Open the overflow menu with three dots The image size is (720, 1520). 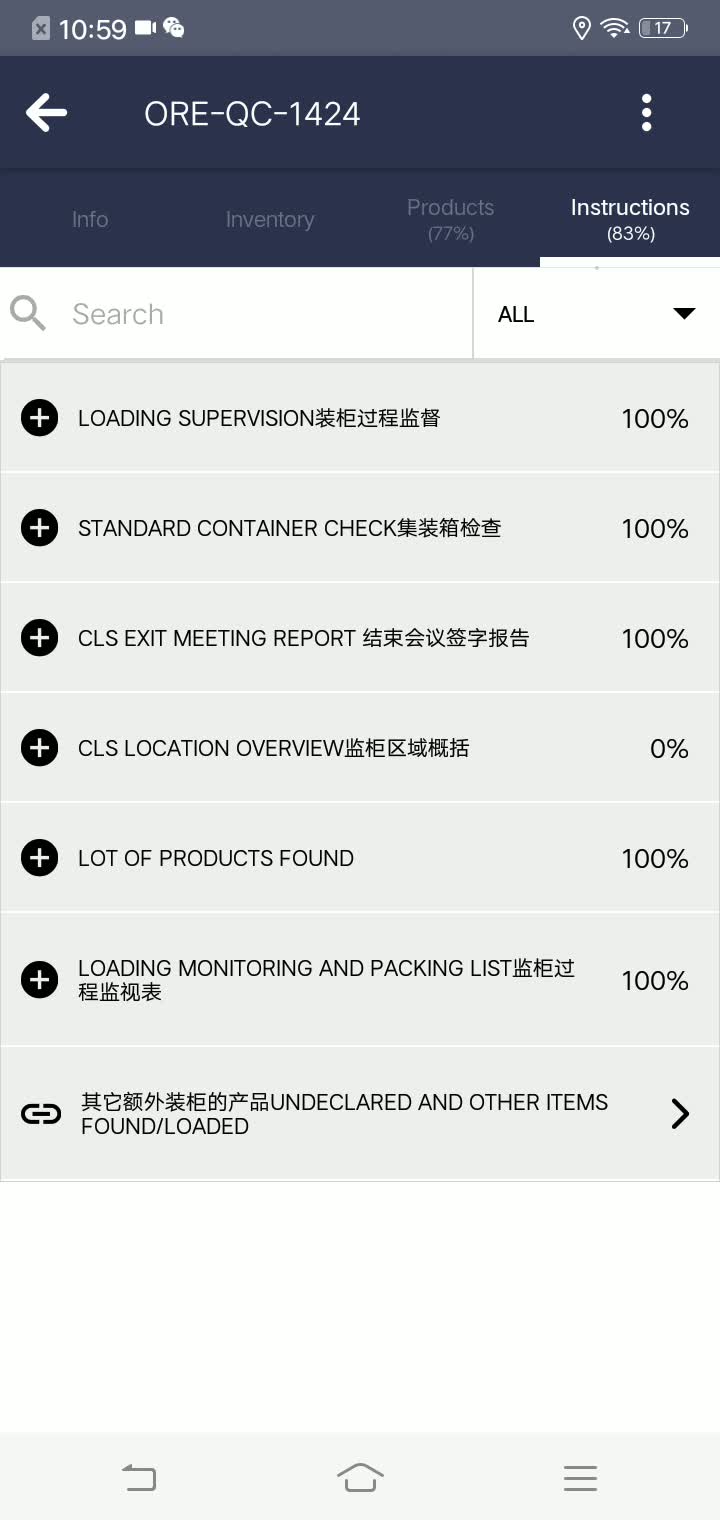(x=646, y=113)
